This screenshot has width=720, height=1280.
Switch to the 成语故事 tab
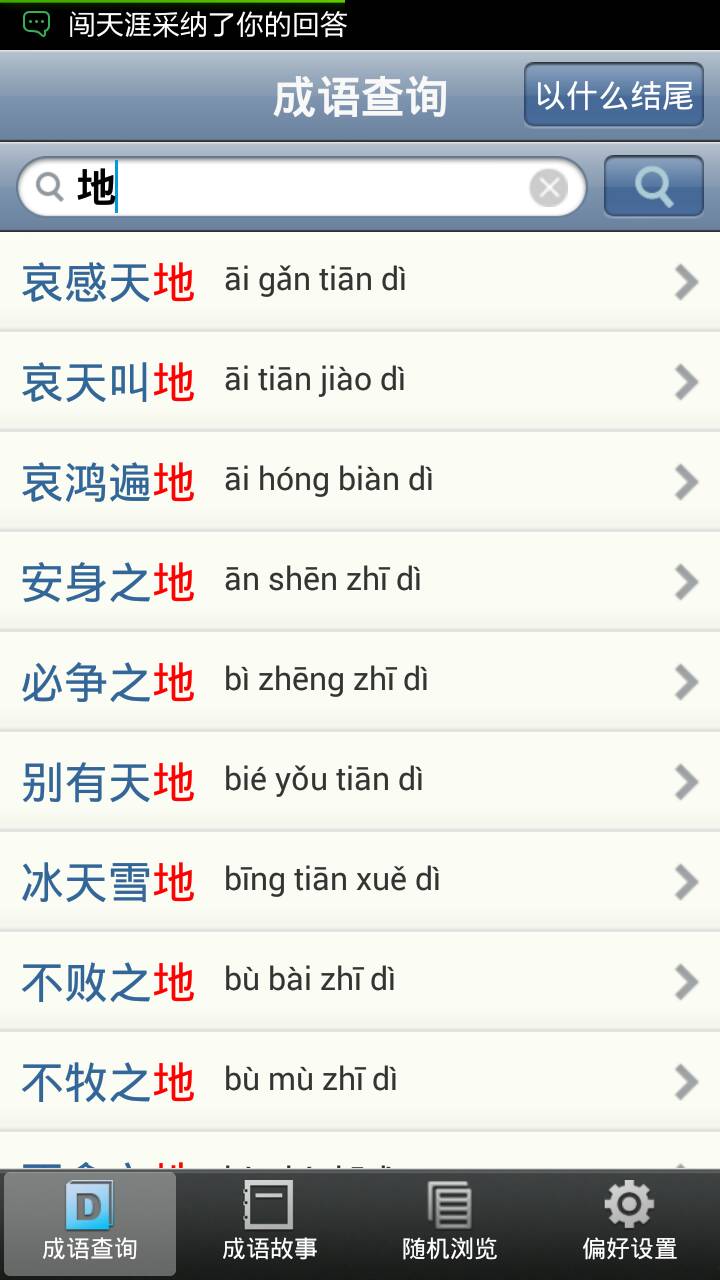pos(270,1222)
